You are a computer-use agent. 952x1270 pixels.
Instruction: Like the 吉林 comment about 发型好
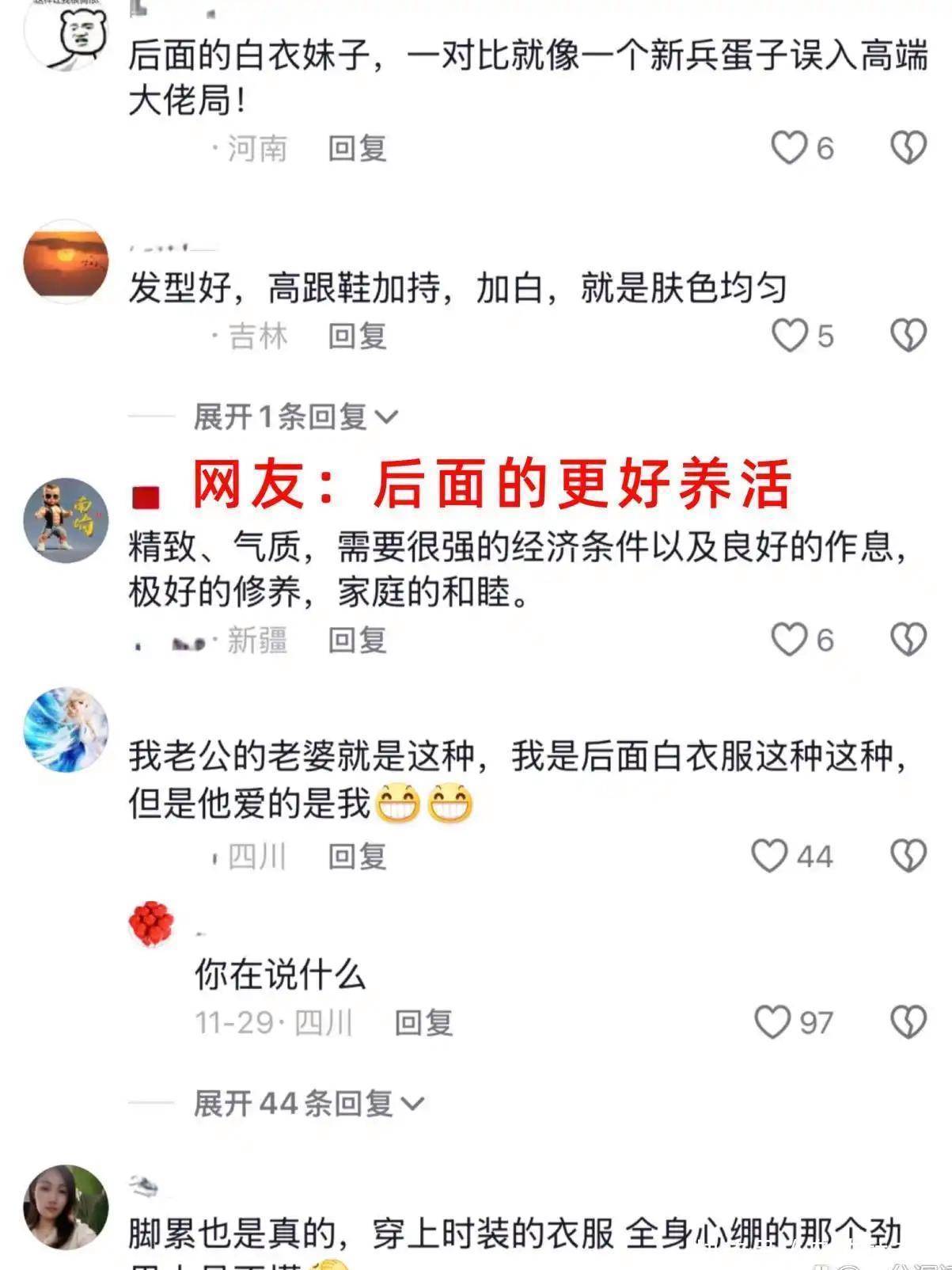pyautogui.click(x=789, y=336)
